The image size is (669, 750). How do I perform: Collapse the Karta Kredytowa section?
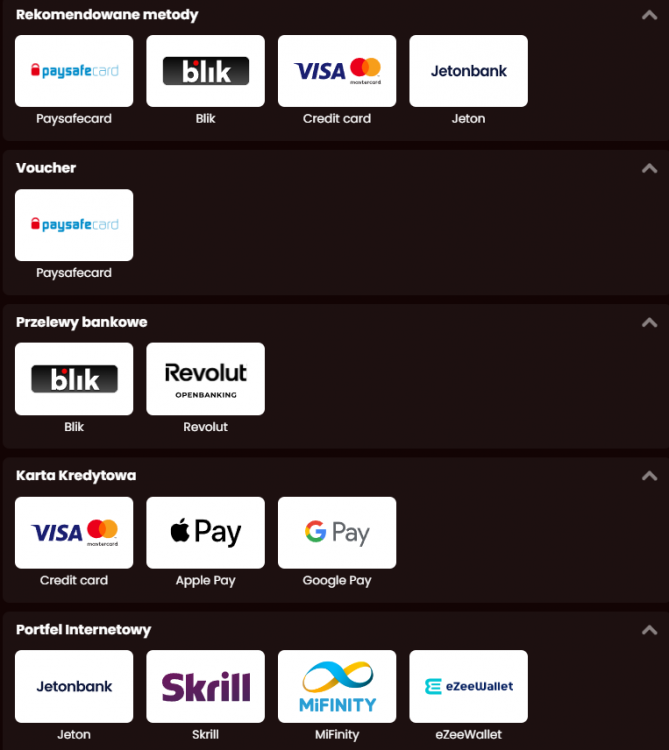coord(649,476)
